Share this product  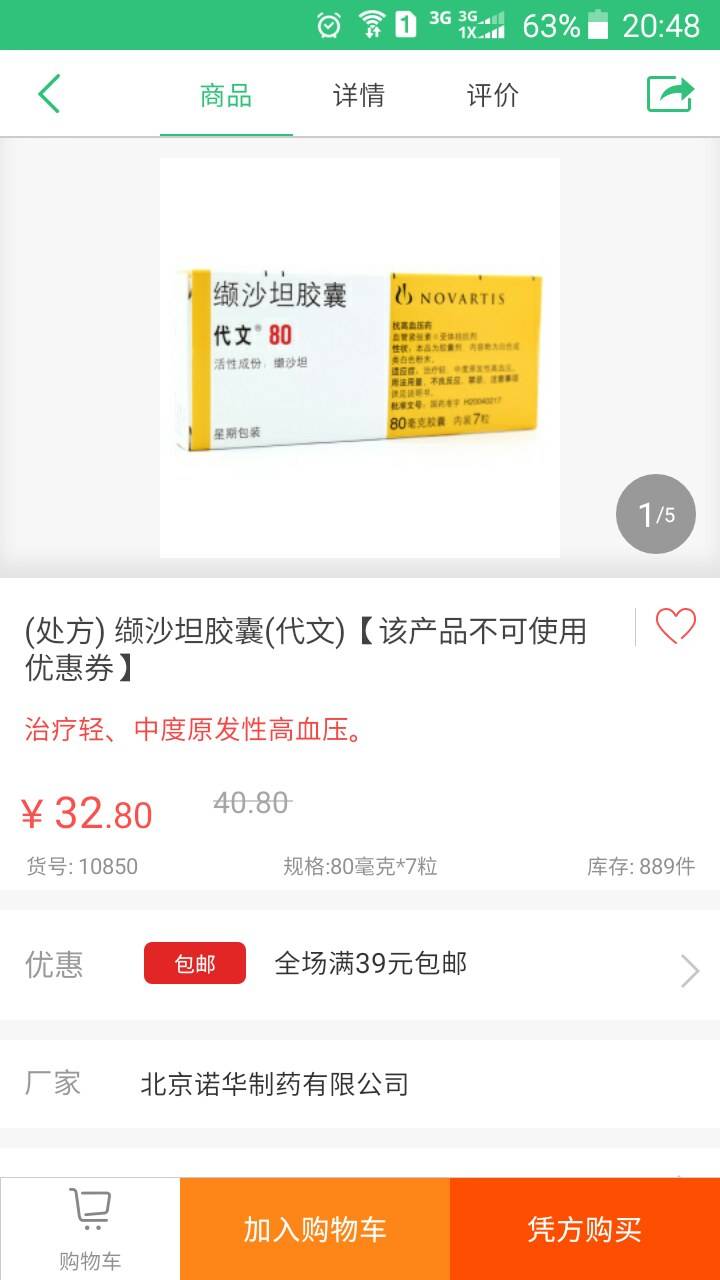[669, 94]
